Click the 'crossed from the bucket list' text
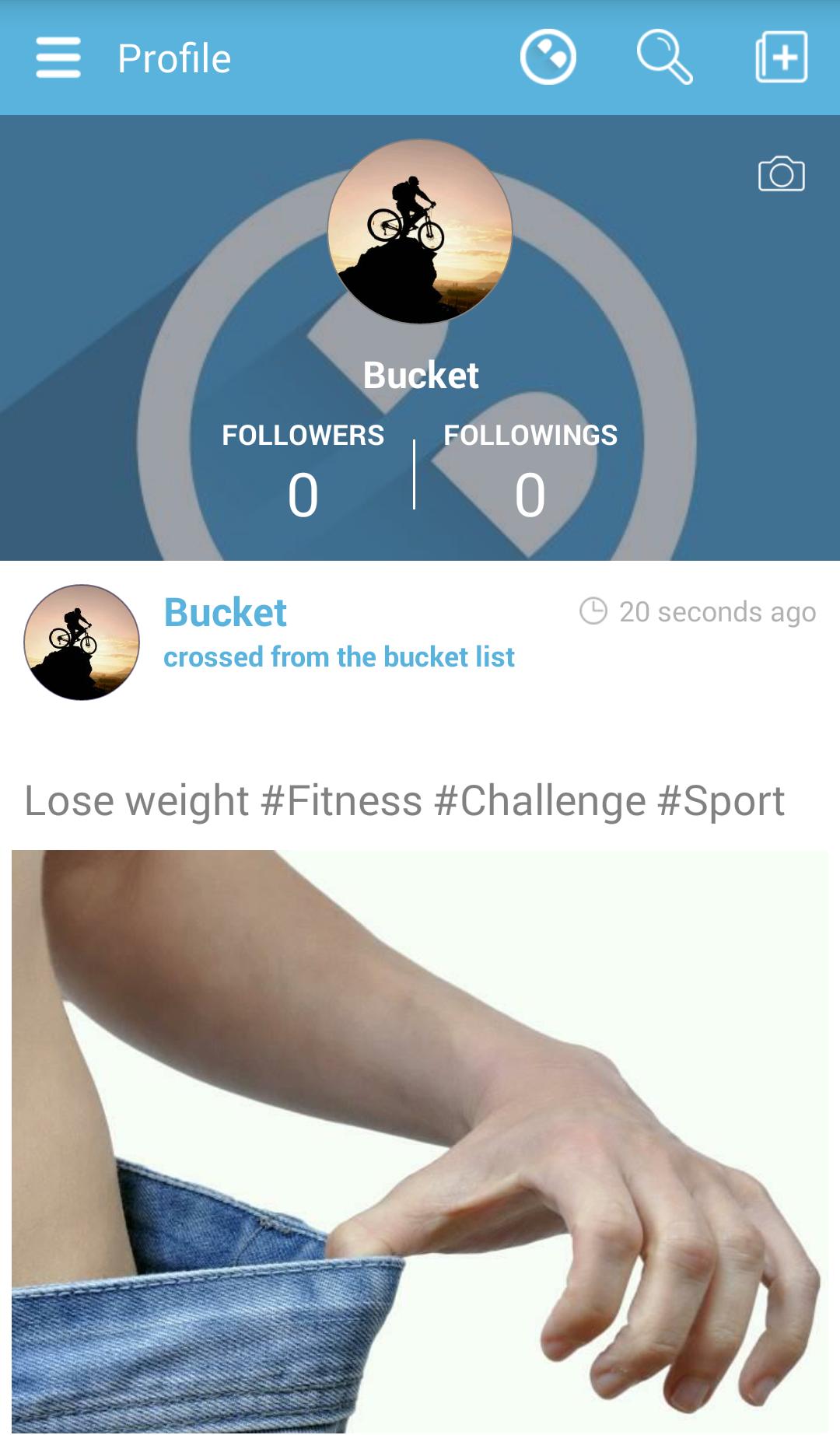The height and width of the screenshot is (1435, 840). point(338,657)
